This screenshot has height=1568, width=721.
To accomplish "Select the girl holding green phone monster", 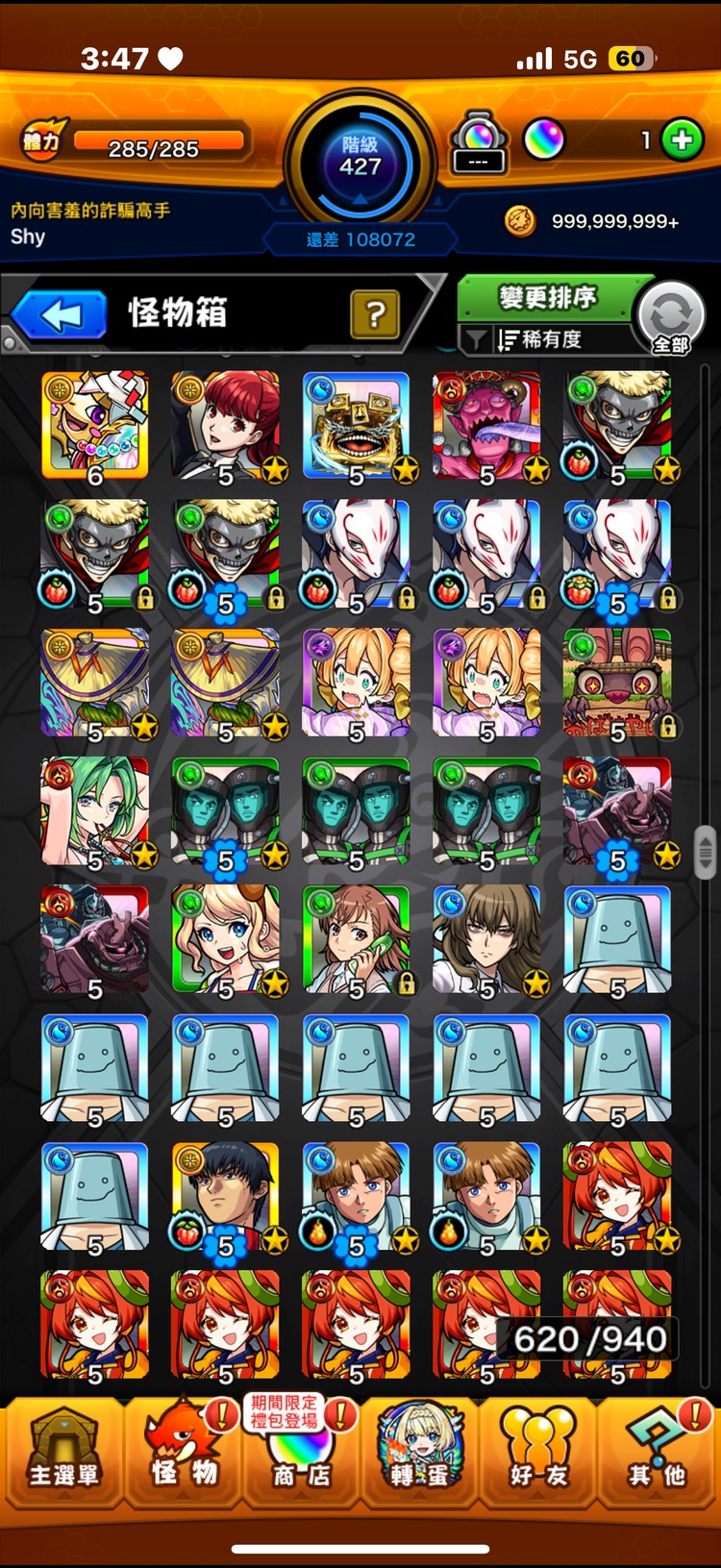I will [356, 939].
